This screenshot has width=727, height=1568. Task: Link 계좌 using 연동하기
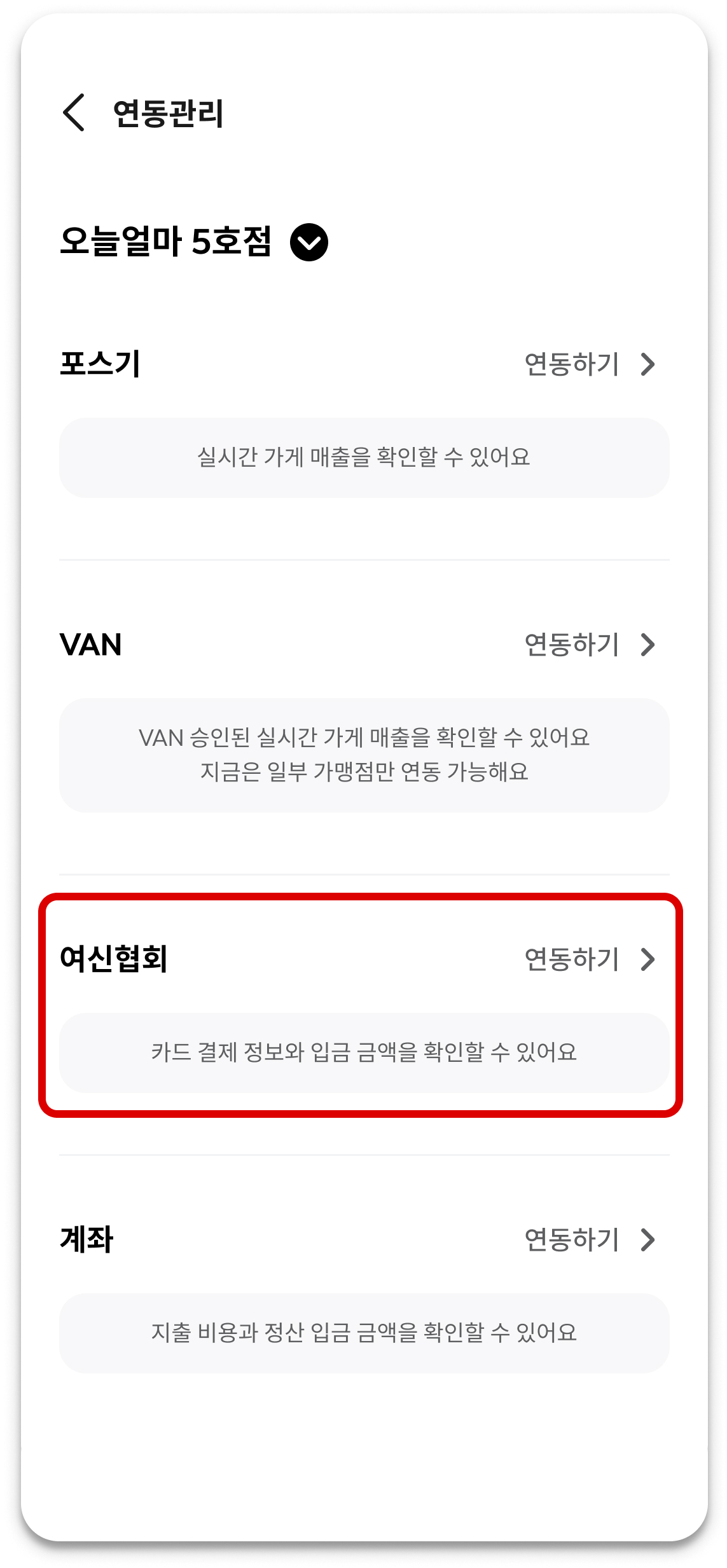click(x=590, y=1240)
